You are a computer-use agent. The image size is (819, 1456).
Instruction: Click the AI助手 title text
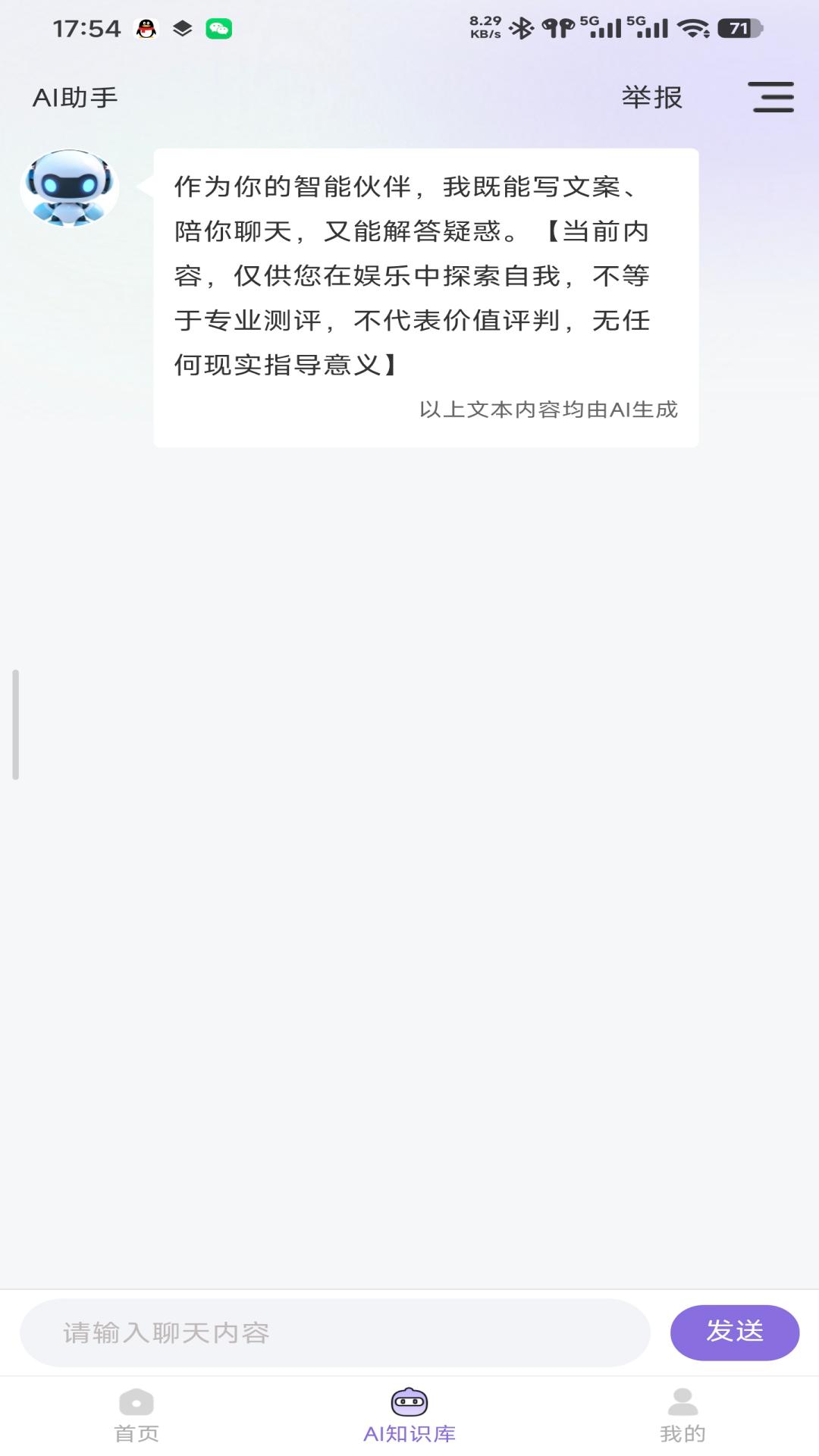(75, 97)
